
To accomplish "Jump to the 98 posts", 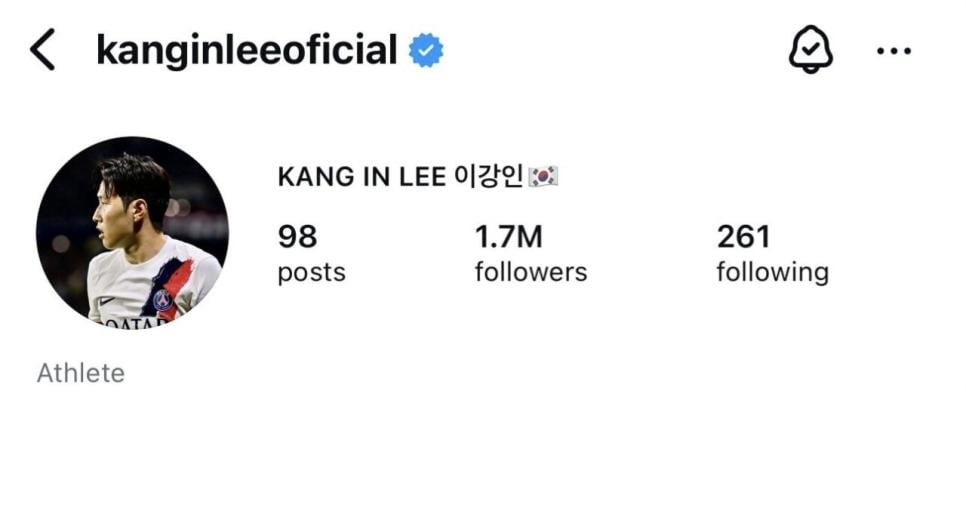I will coord(311,254).
